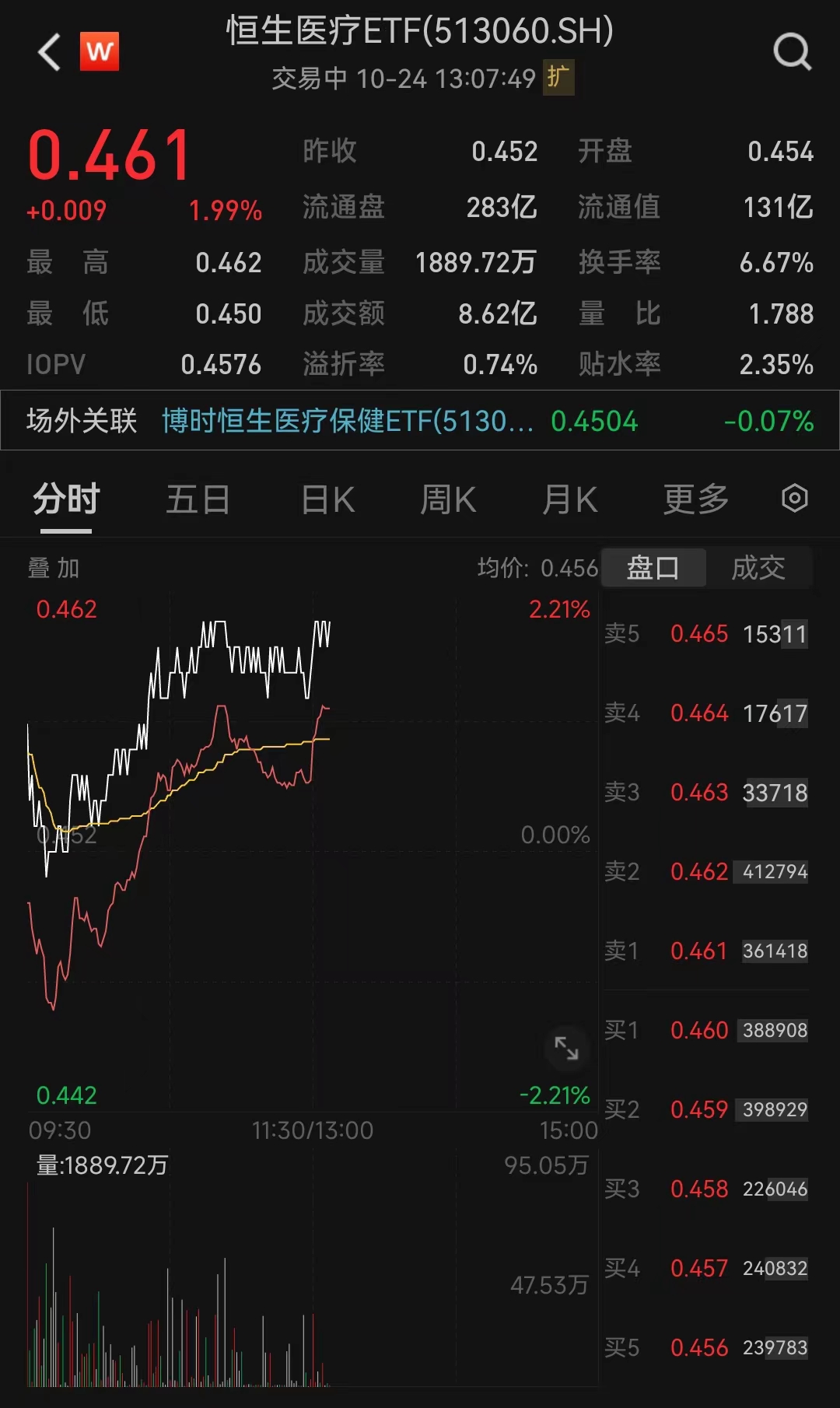840x1408 pixels.
Task: Select the 五日 five-day chart tab
Action: point(198,500)
